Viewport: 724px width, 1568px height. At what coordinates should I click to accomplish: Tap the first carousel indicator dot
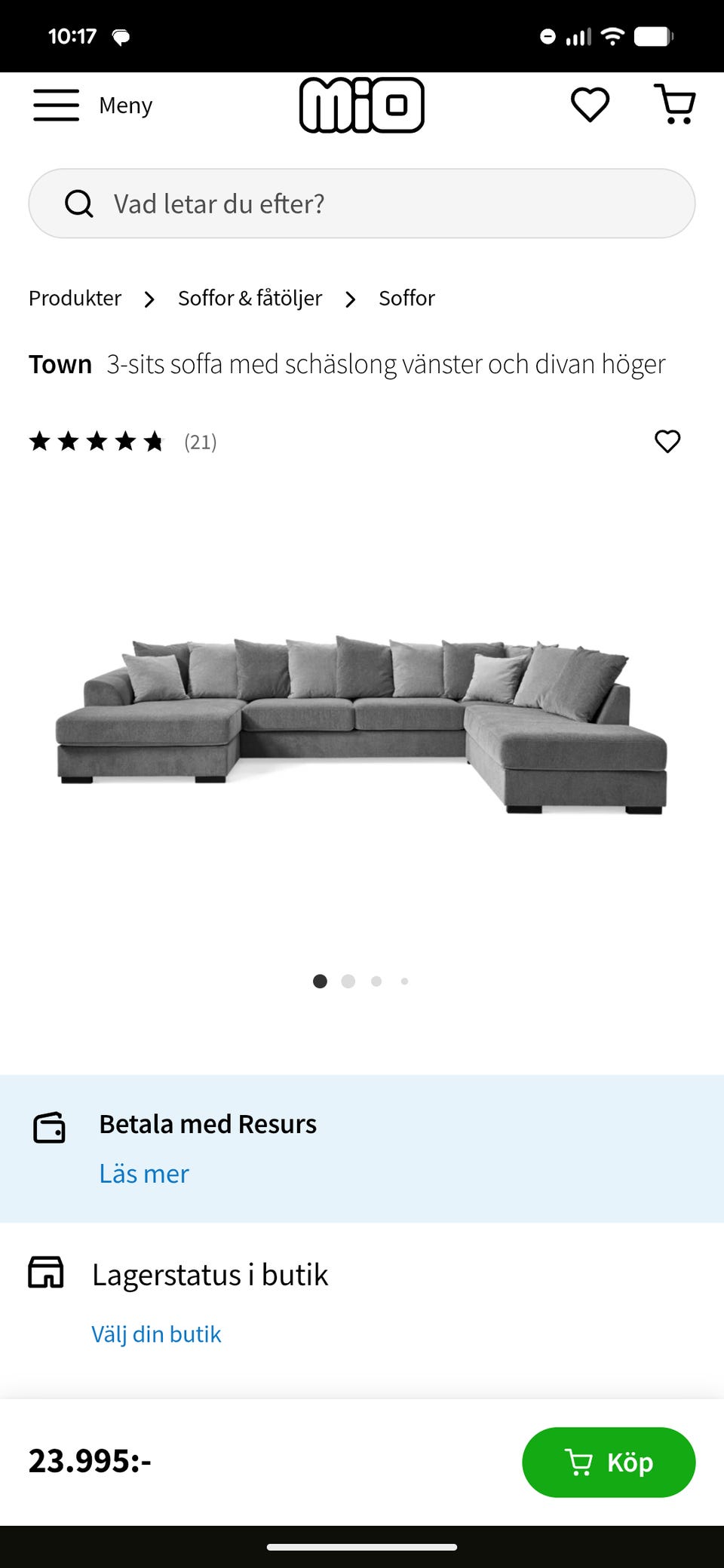(x=320, y=982)
